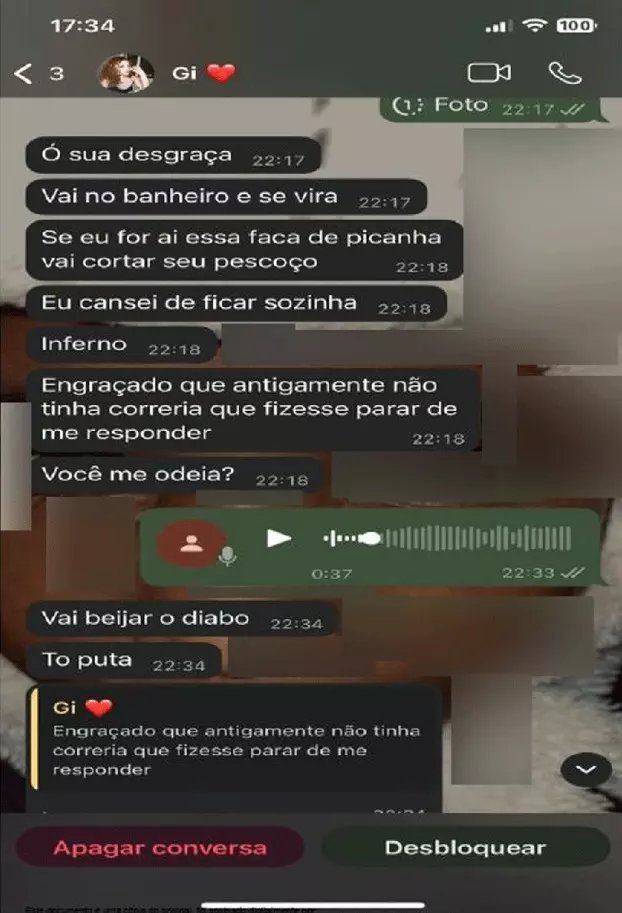Start a voice call with Gi

(564, 73)
